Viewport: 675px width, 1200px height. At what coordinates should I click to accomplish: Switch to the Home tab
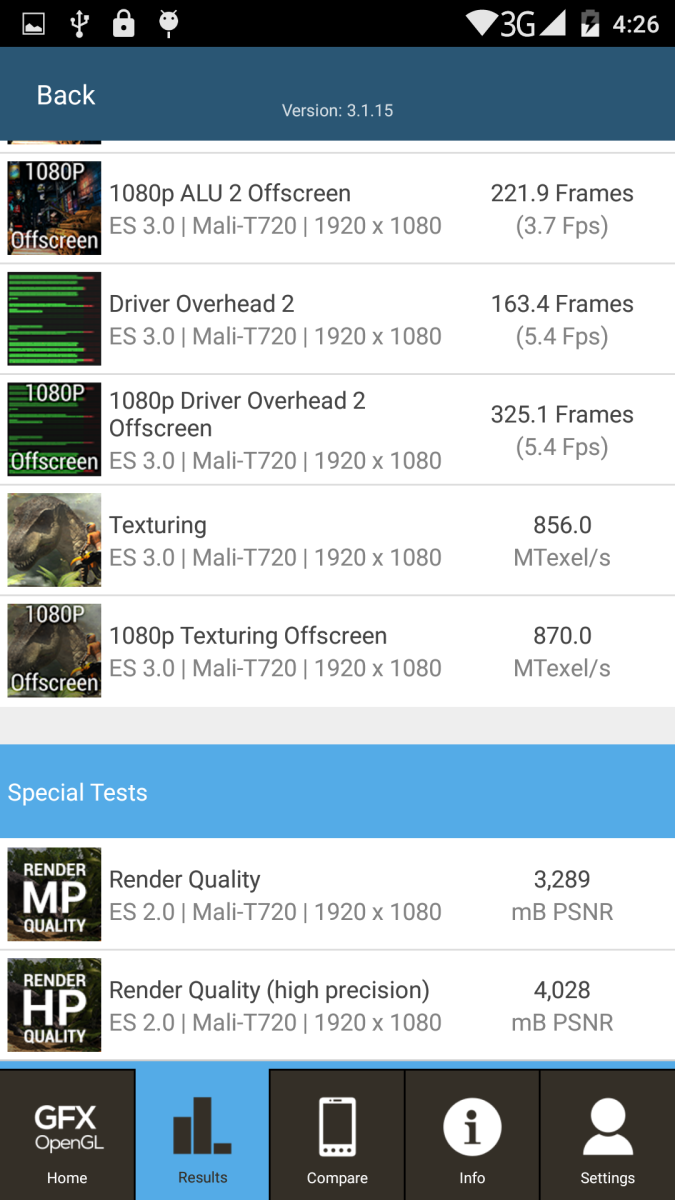[67, 1135]
